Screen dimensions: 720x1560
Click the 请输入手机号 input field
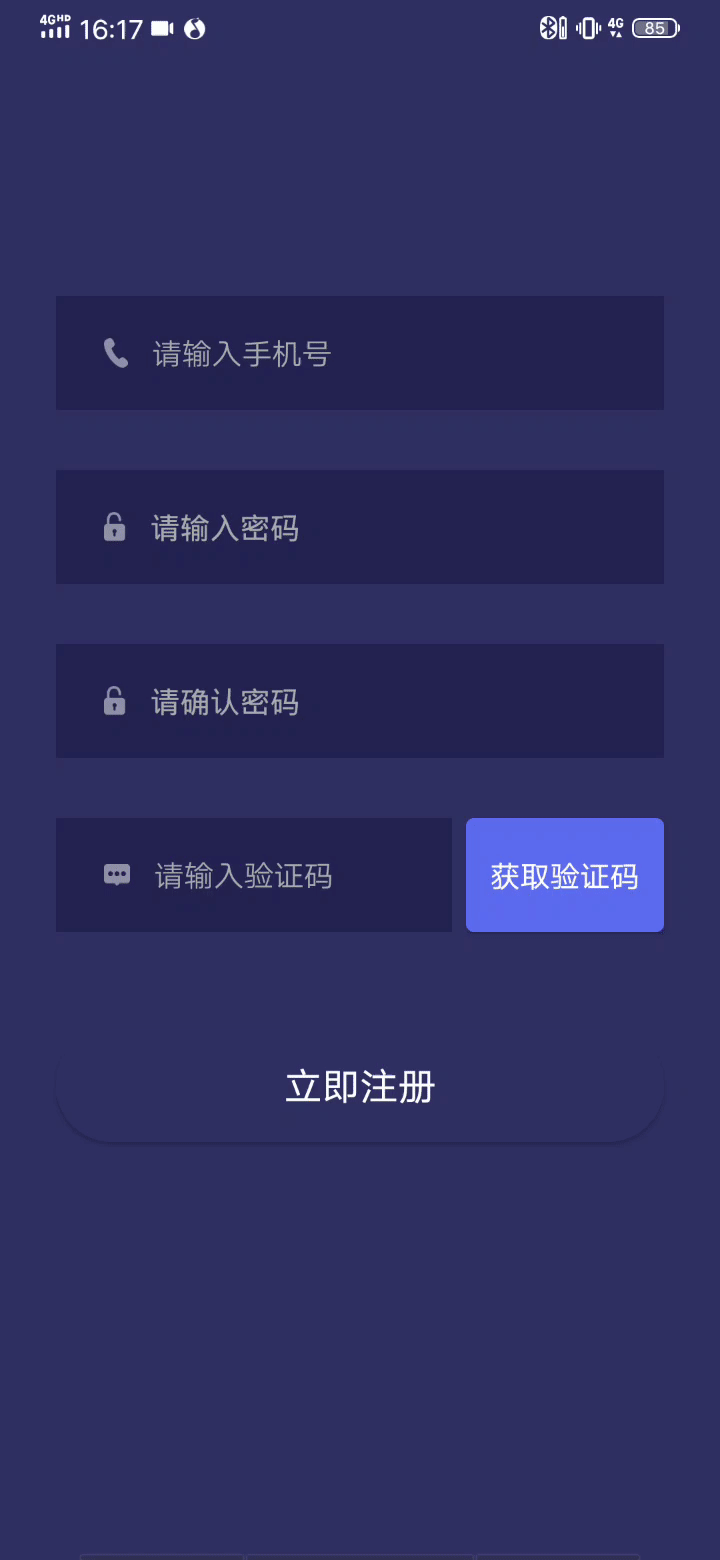coord(360,352)
